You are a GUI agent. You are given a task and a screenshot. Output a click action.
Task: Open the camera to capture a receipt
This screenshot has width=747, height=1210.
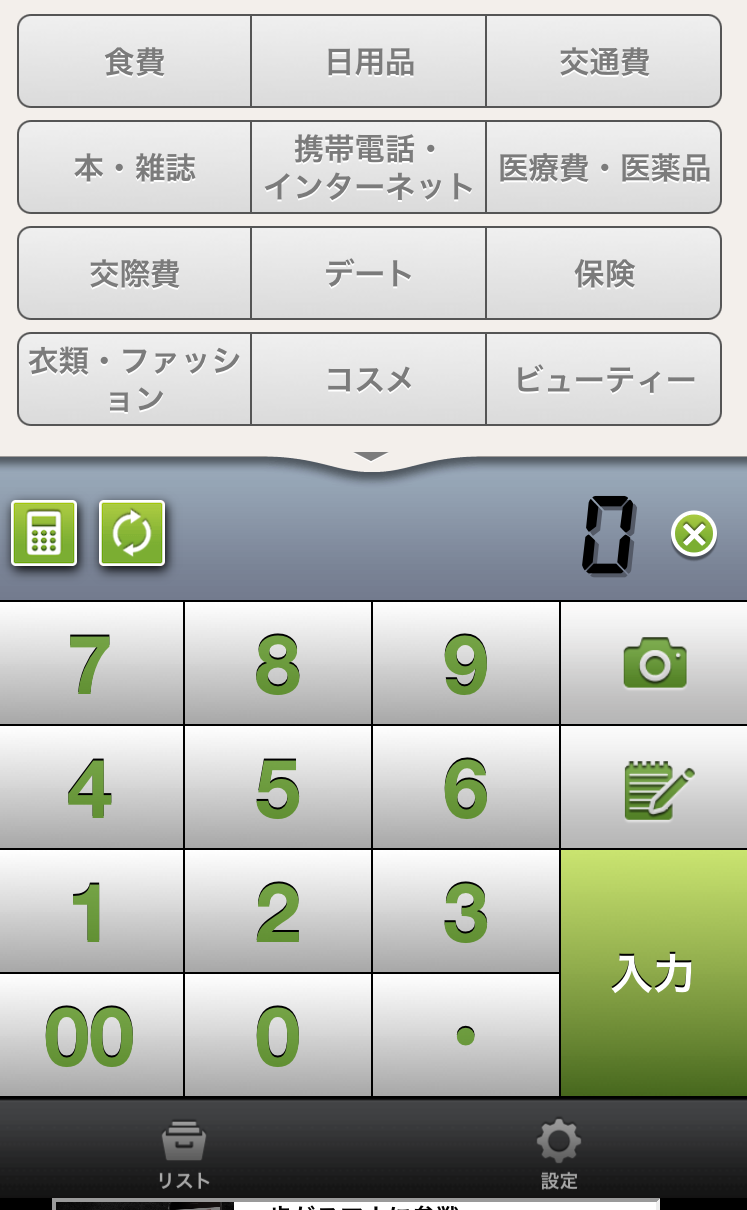coord(654,663)
